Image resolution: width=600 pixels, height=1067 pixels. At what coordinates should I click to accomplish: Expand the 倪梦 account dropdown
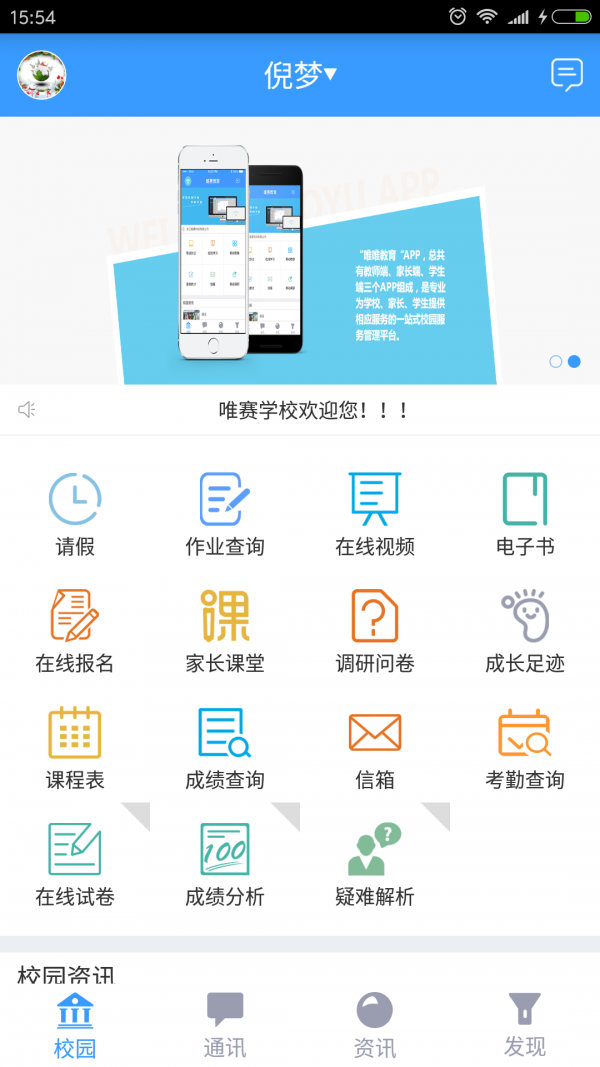click(x=300, y=75)
